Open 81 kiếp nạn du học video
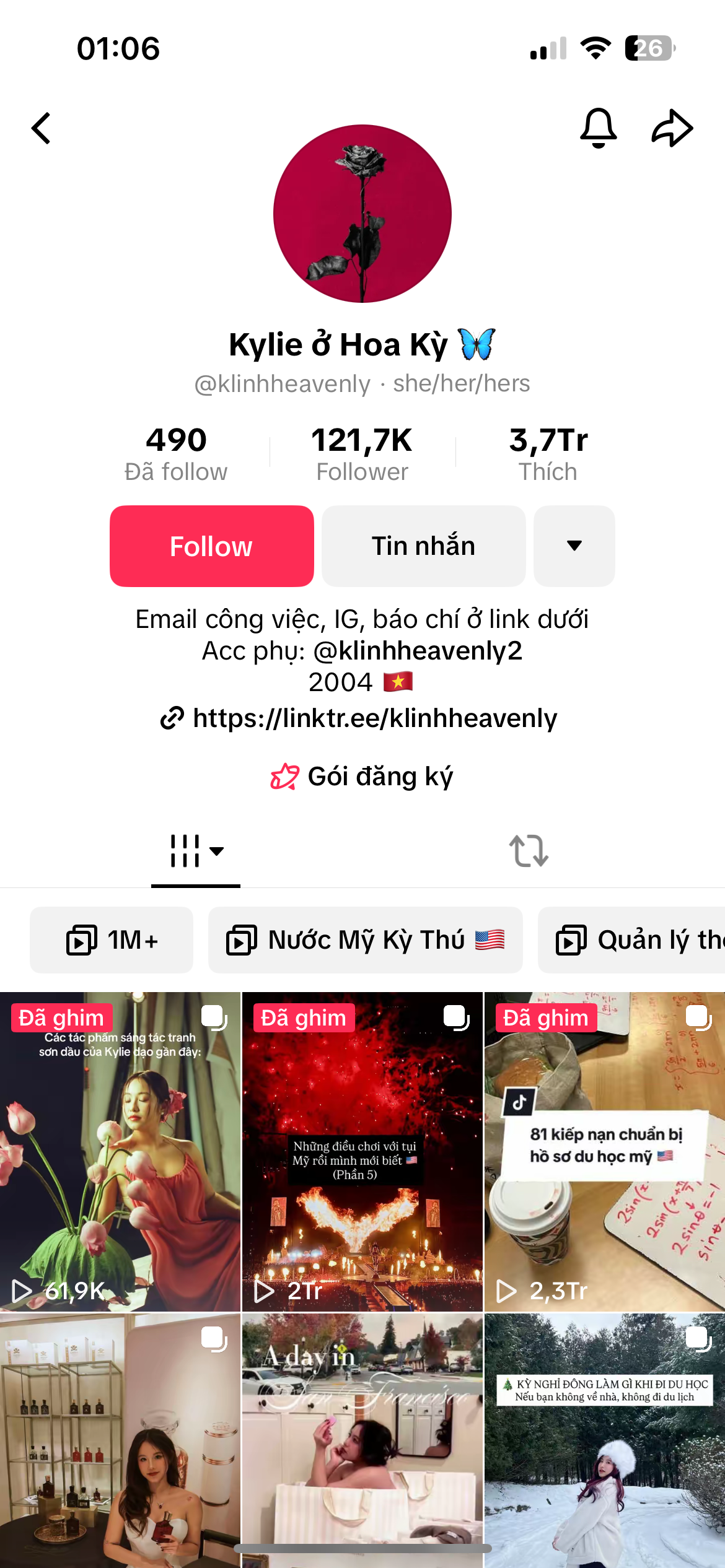This screenshot has height=1568, width=725. coord(604,1152)
